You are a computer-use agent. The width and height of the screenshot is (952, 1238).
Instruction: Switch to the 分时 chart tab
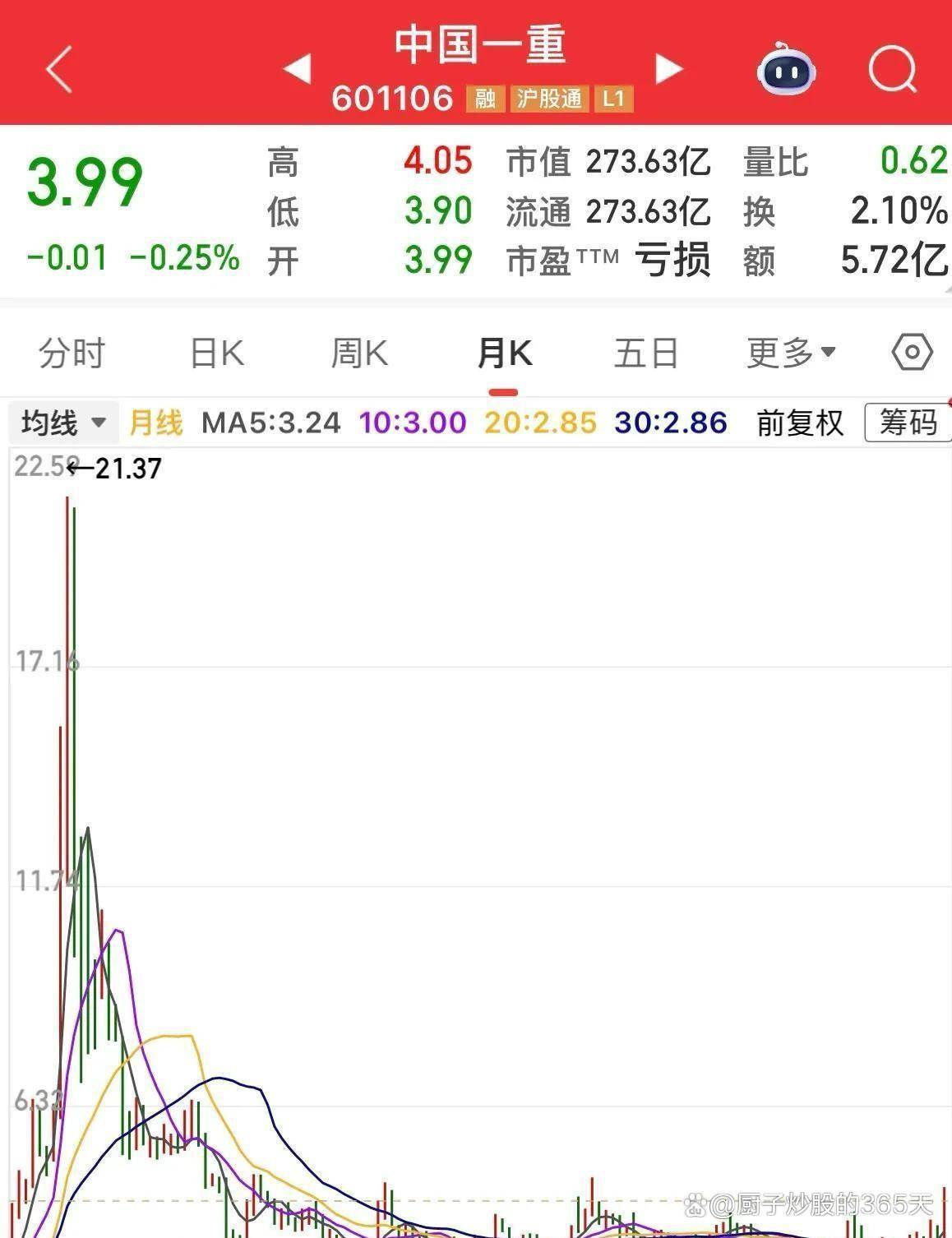coord(72,353)
